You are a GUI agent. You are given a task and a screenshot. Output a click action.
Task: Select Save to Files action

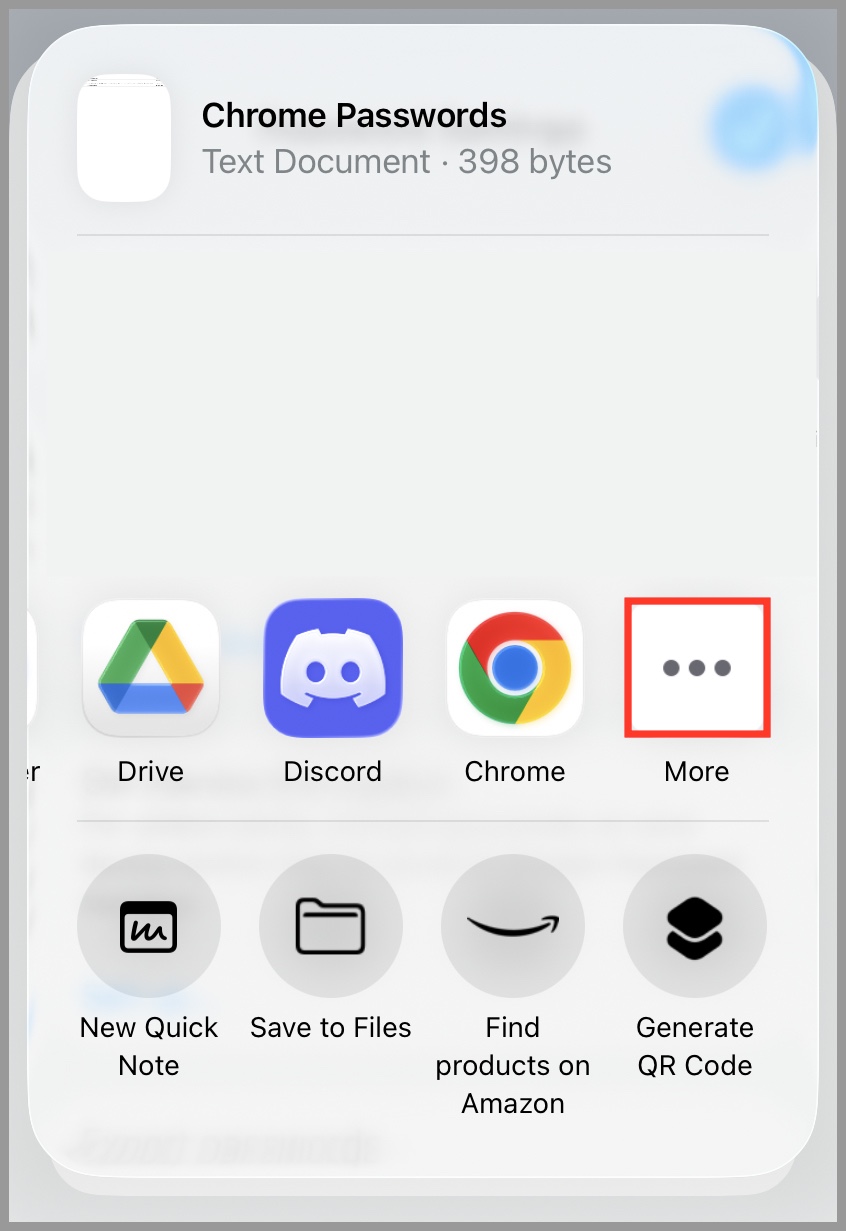(x=331, y=927)
